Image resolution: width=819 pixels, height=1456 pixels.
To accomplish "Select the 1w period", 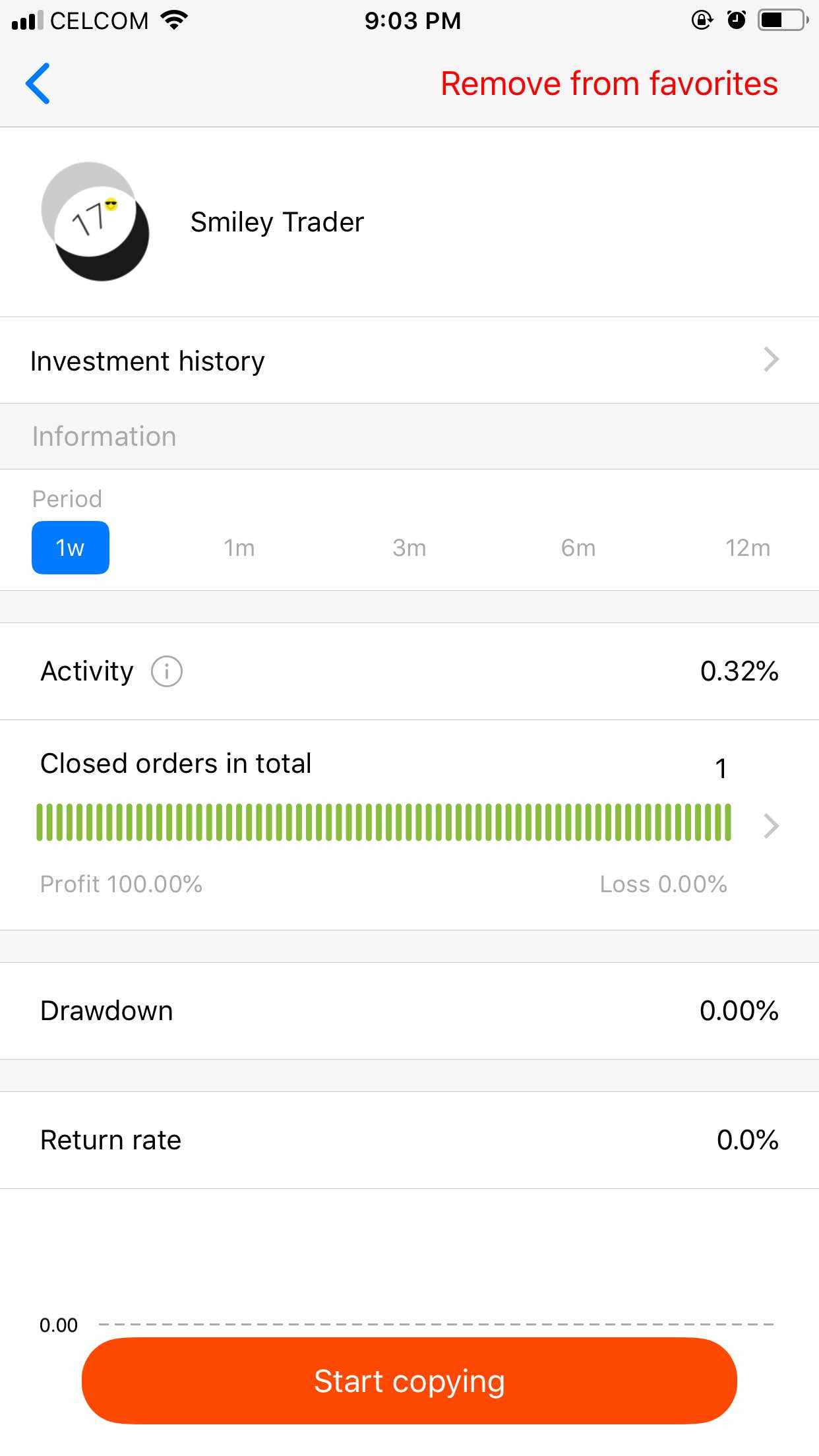I will pos(71,547).
